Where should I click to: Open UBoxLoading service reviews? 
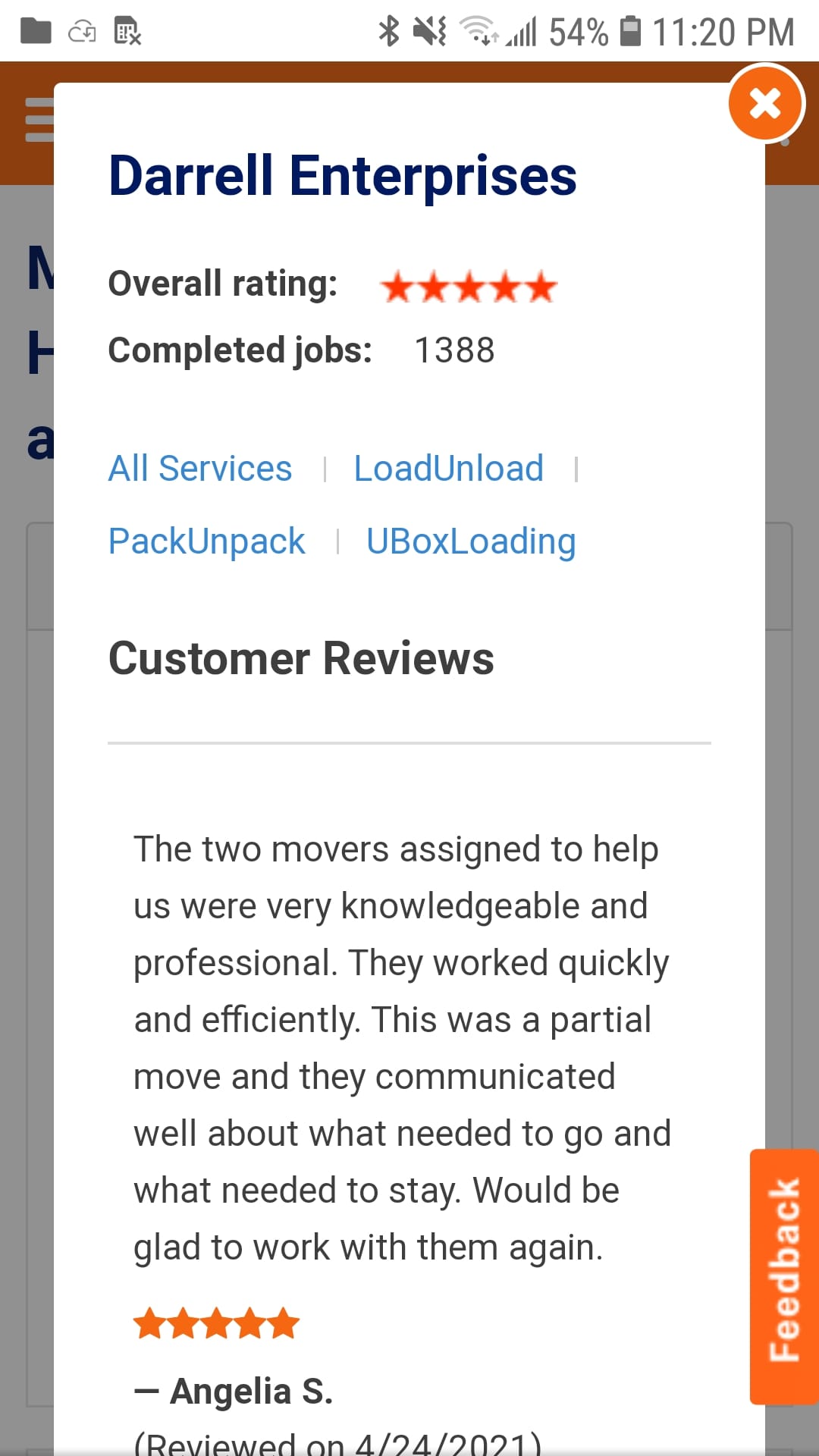click(x=471, y=541)
